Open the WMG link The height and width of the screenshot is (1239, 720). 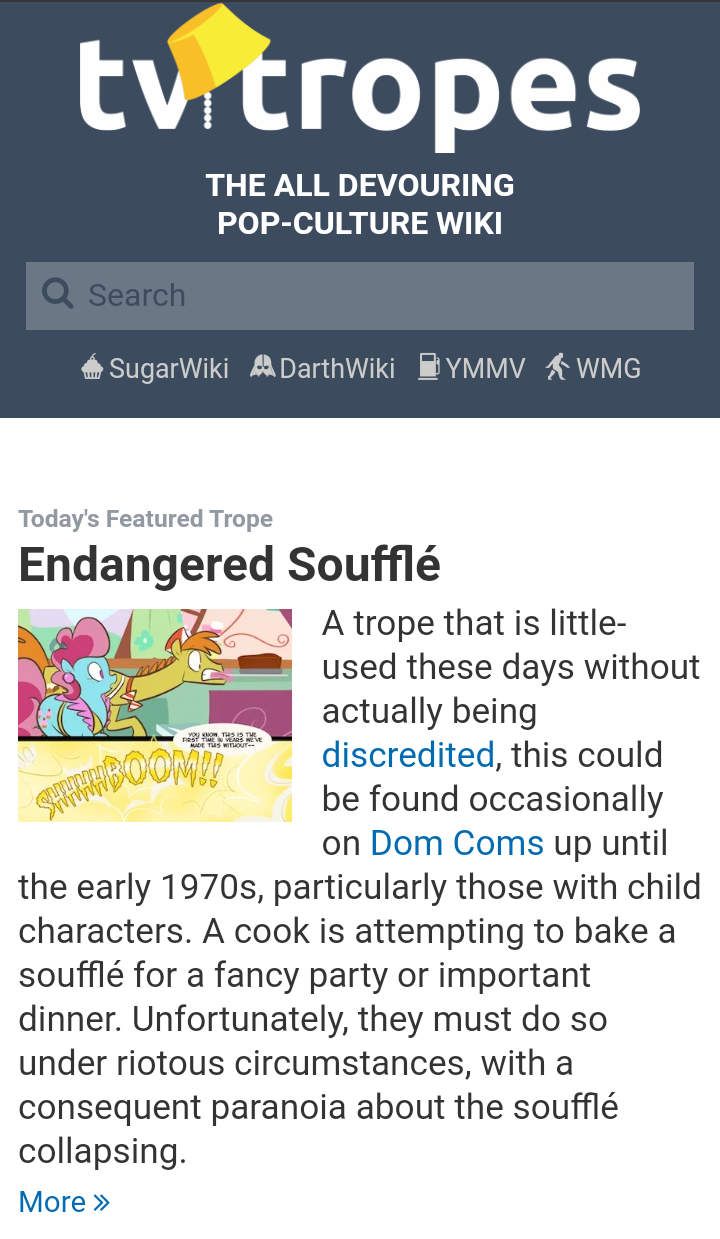coord(593,368)
